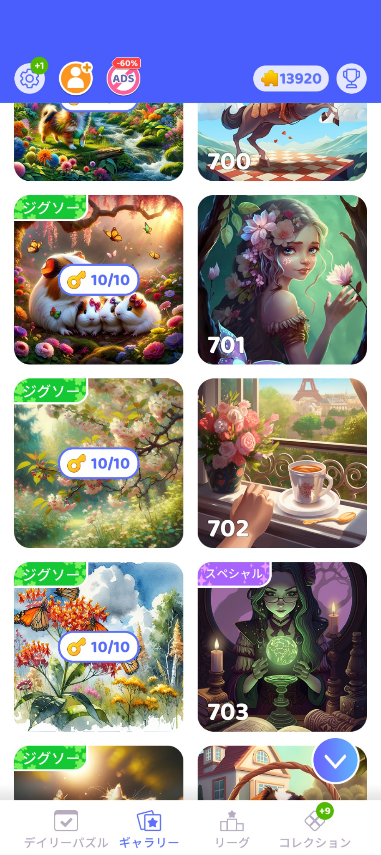Viewport: 381px width, 855px height.
Task: Tap the blue down-arrow floating button
Action: click(x=335, y=761)
